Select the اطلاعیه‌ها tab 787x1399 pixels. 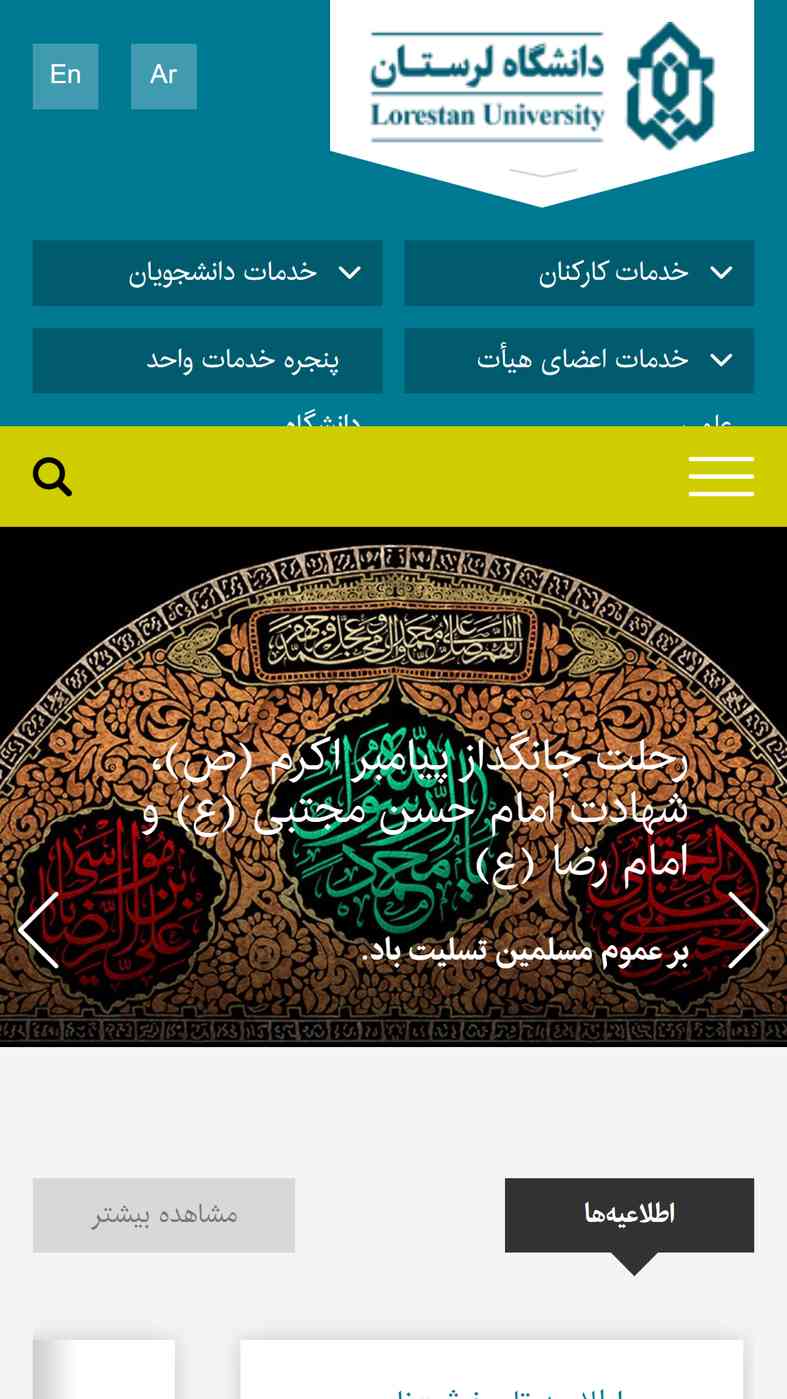(x=629, y=1215)
